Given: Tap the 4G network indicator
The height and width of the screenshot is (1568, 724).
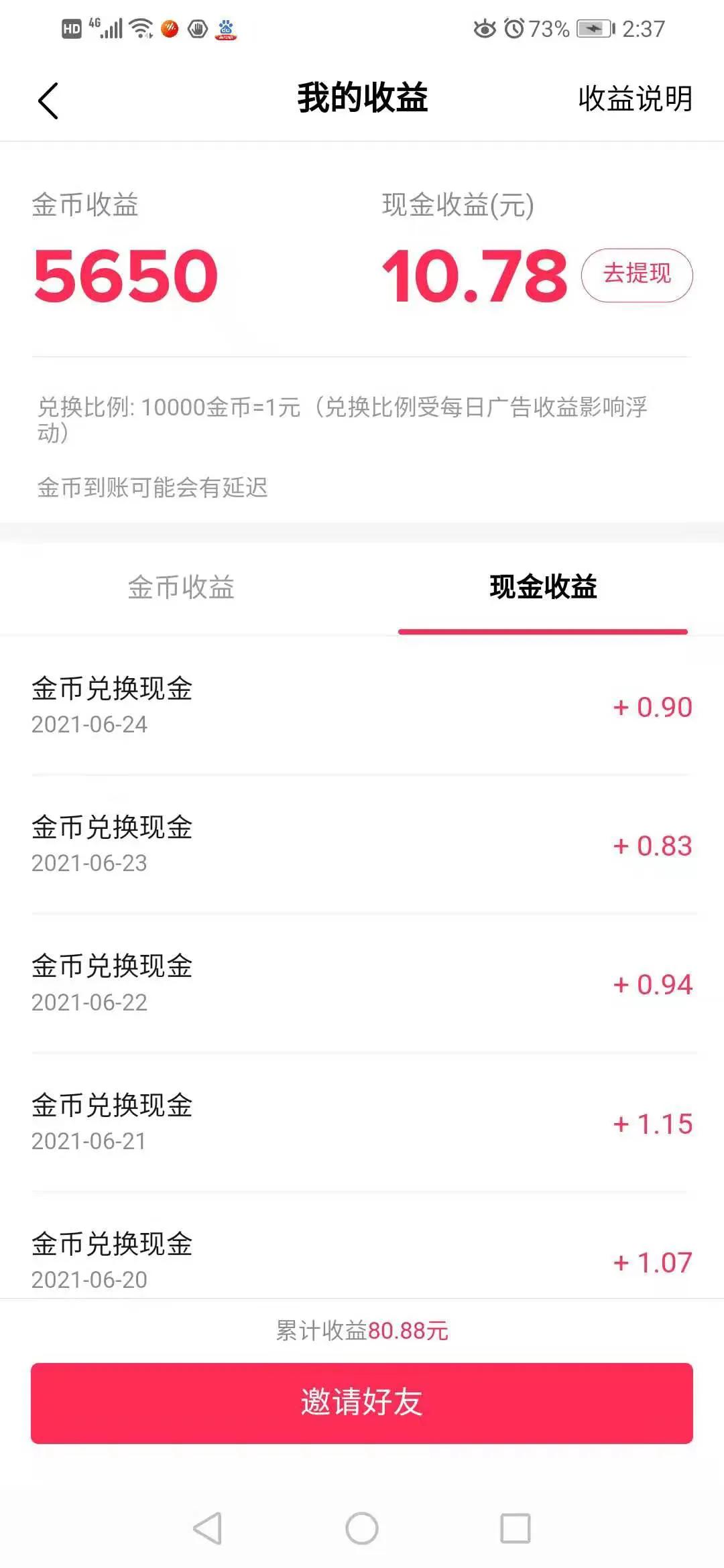Looking at the screenshot, I should (x=94, y=25).
